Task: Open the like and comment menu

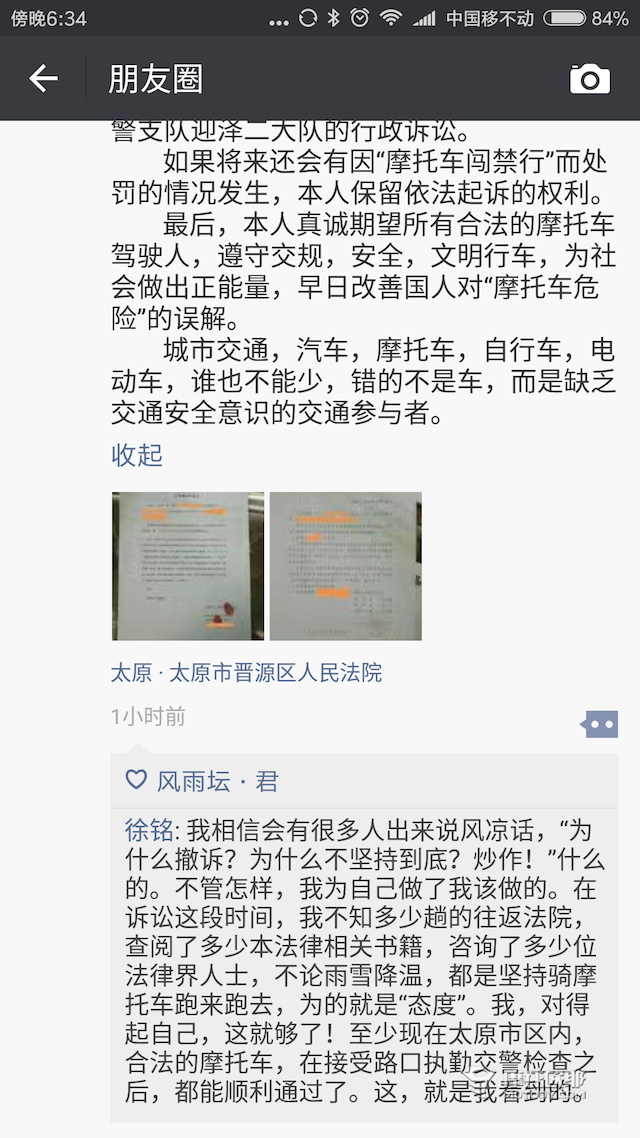Action: pos(600,723)
